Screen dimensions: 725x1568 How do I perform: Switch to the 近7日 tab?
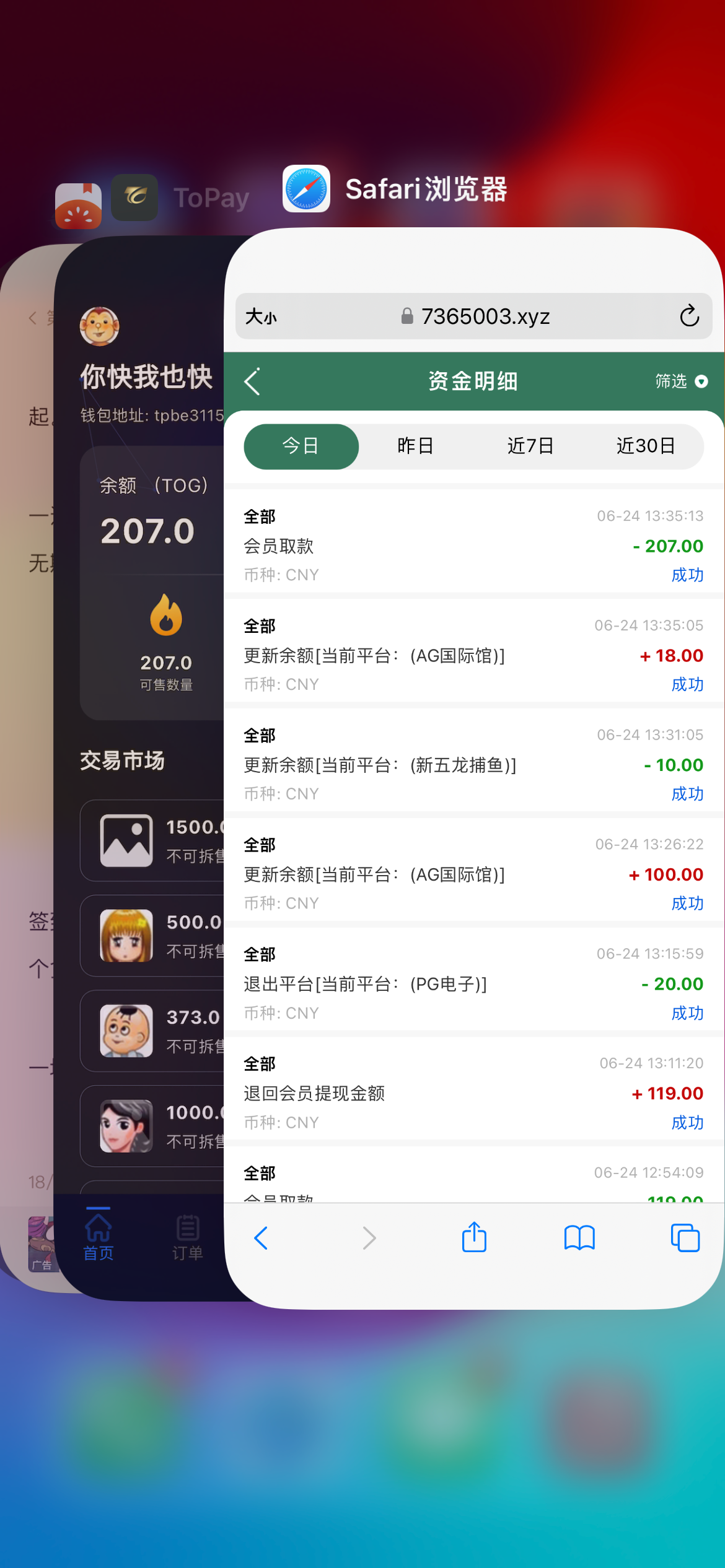(530, 446)
